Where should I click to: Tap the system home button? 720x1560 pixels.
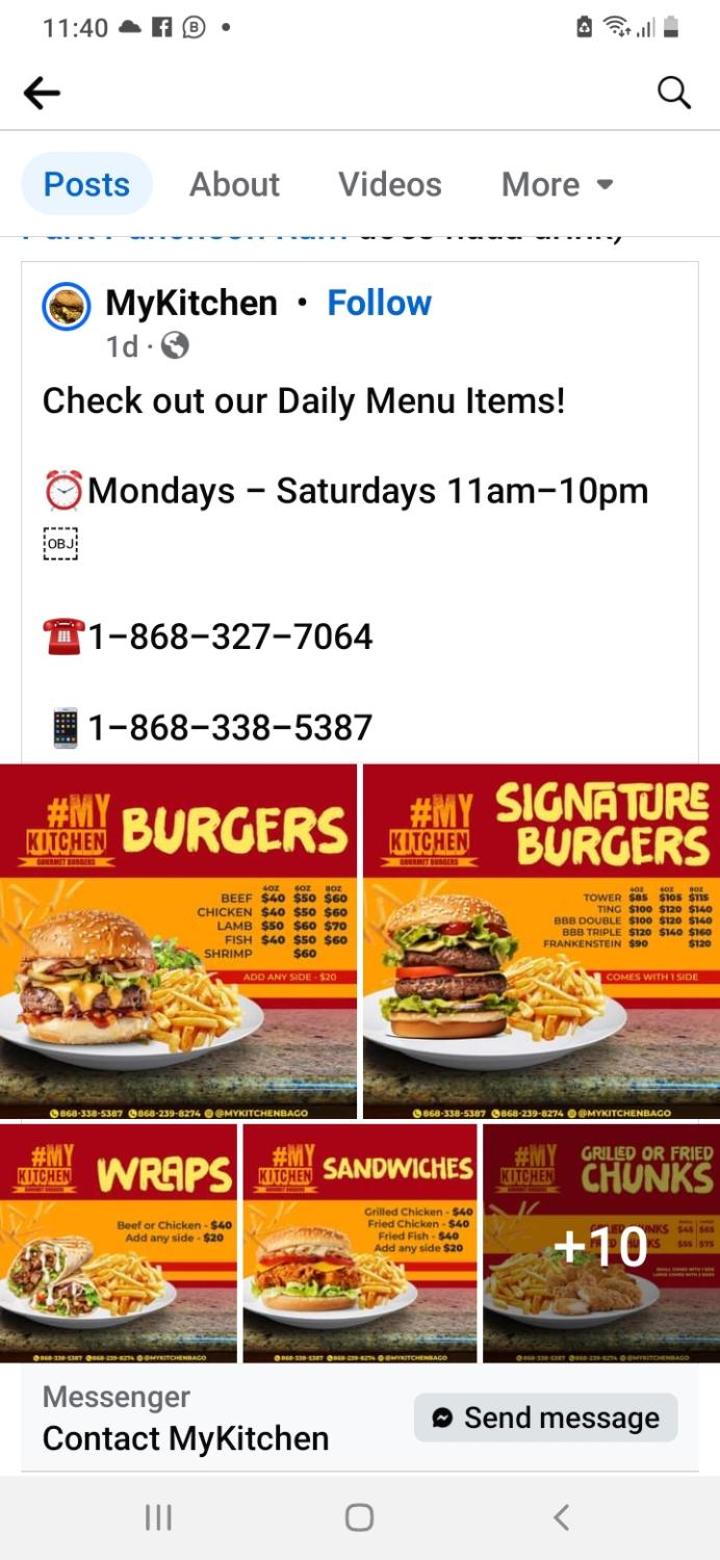click(359, 1517)
